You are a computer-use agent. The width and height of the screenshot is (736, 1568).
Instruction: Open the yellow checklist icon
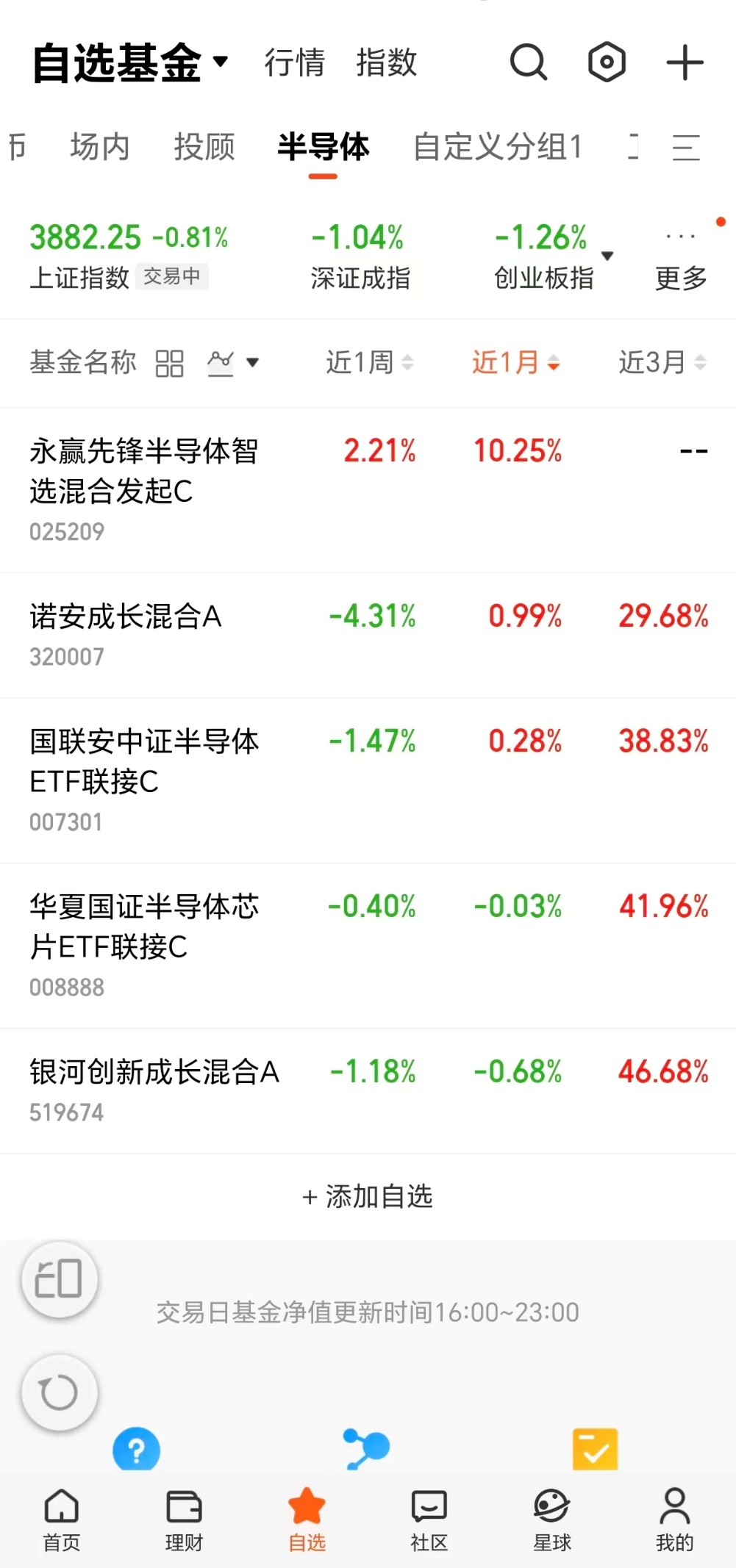(x=594, y=1448)
